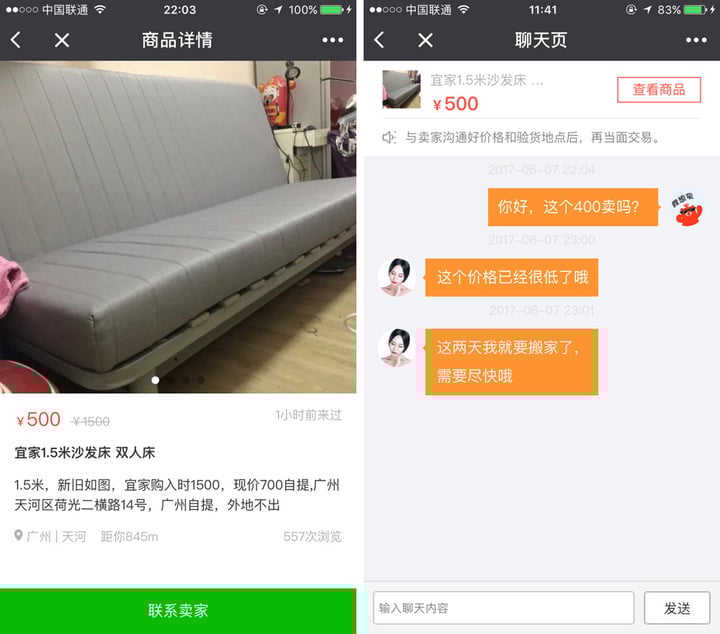Open the sofa bed product photo
The width and height of the screenshot is (720, 634).
pos(178,226)
